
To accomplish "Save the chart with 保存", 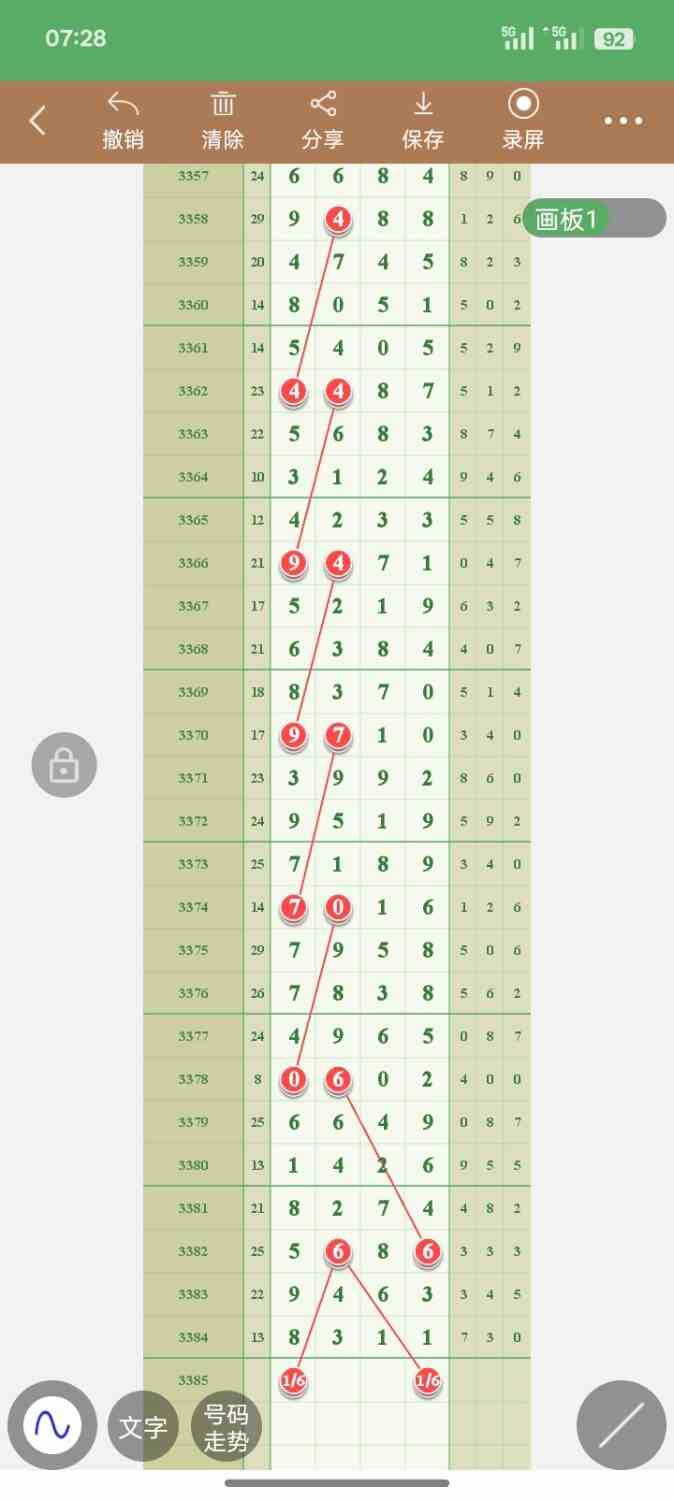I will 423,121.
